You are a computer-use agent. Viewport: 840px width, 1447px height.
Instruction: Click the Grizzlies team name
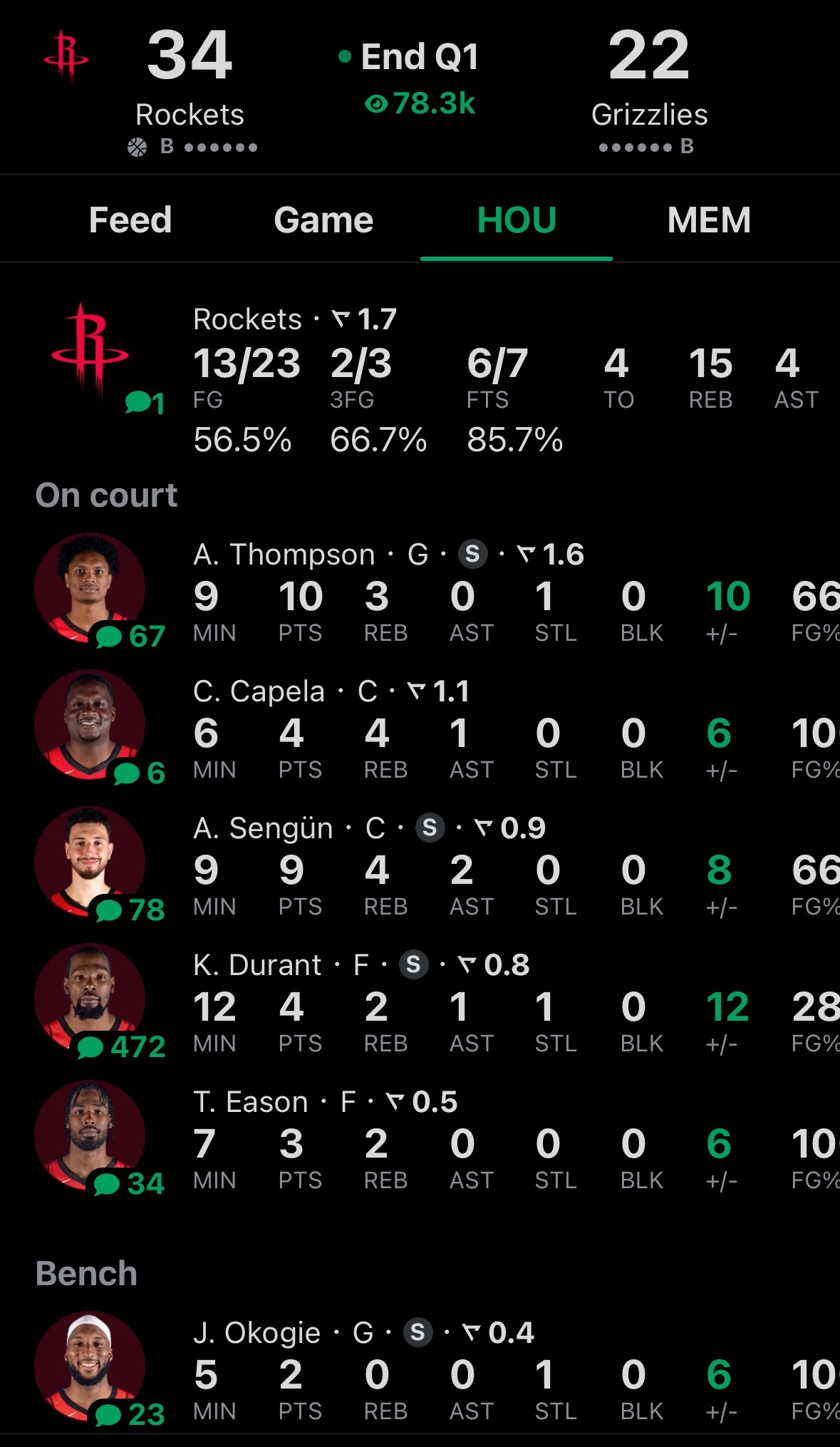coord(650,114)
